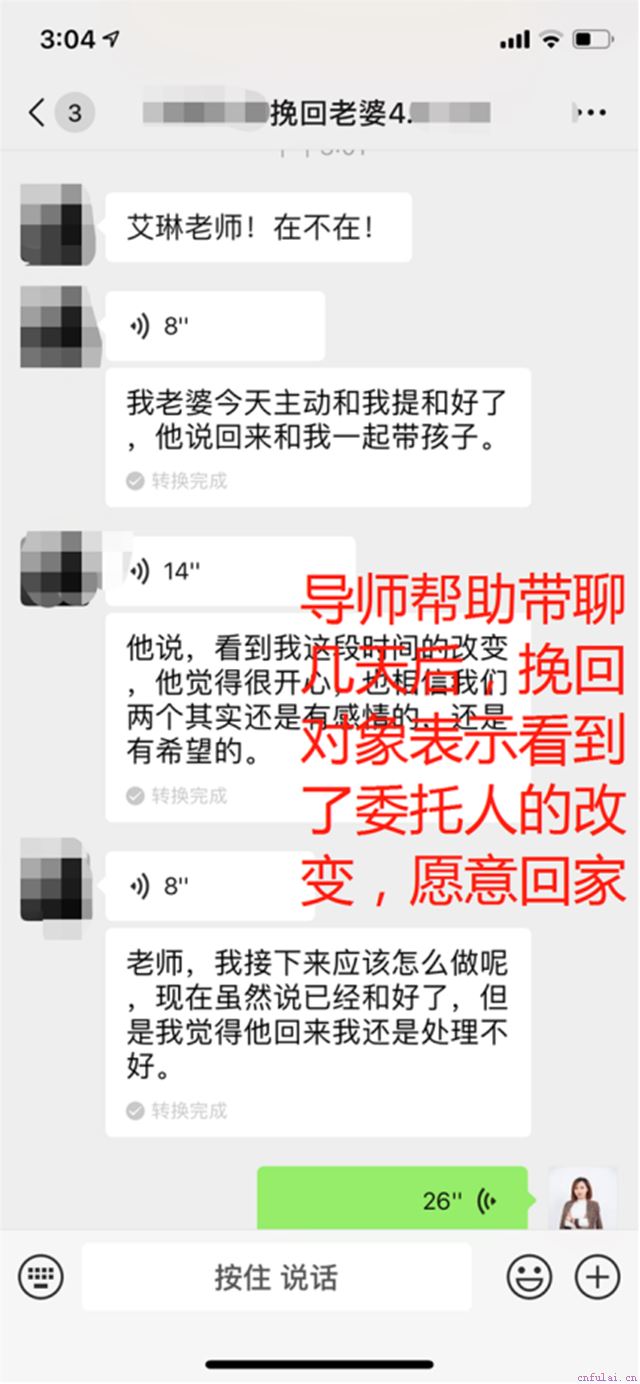Switch to keyboard text input
This screenshot has width=640, height=1384.
[41, 1277]
